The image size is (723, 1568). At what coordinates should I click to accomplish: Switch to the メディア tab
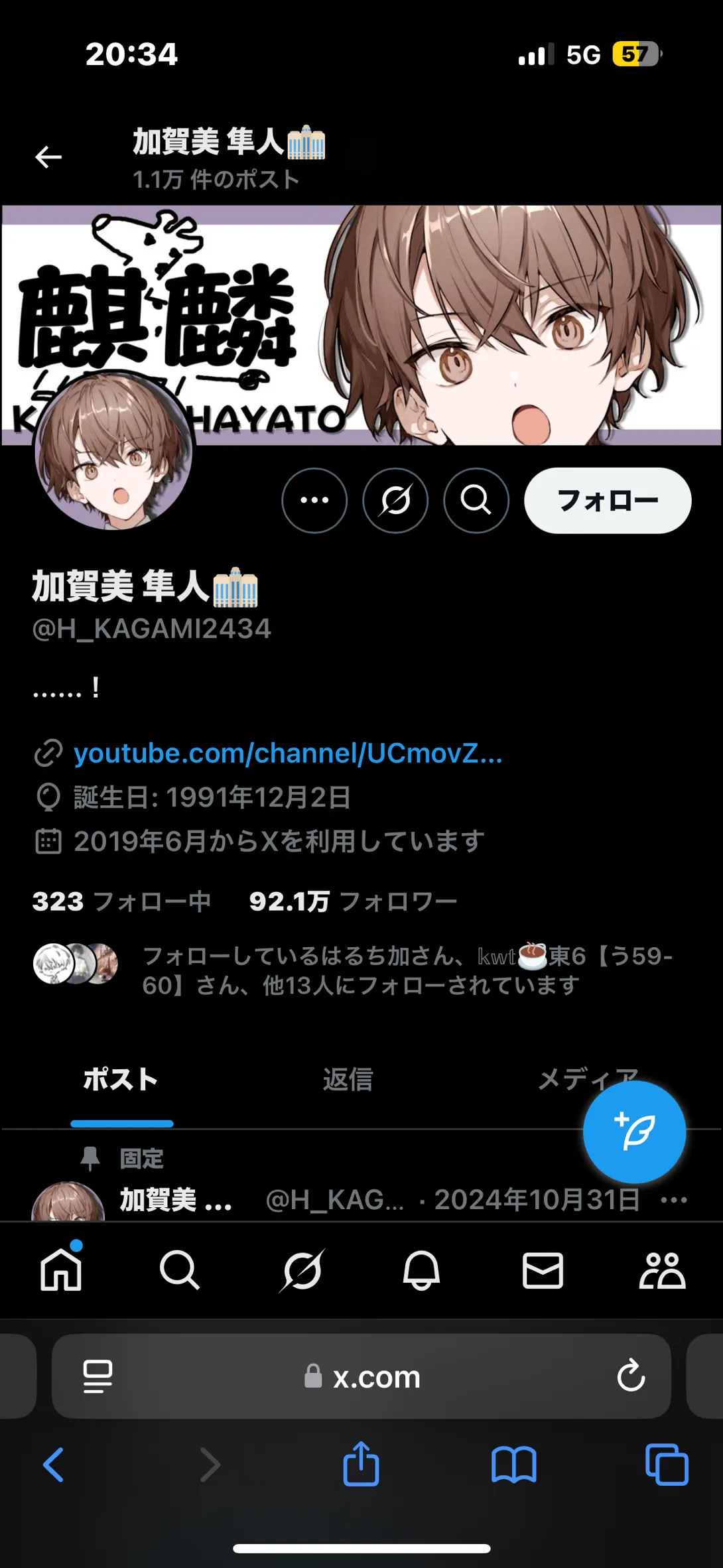[588, 1079]
